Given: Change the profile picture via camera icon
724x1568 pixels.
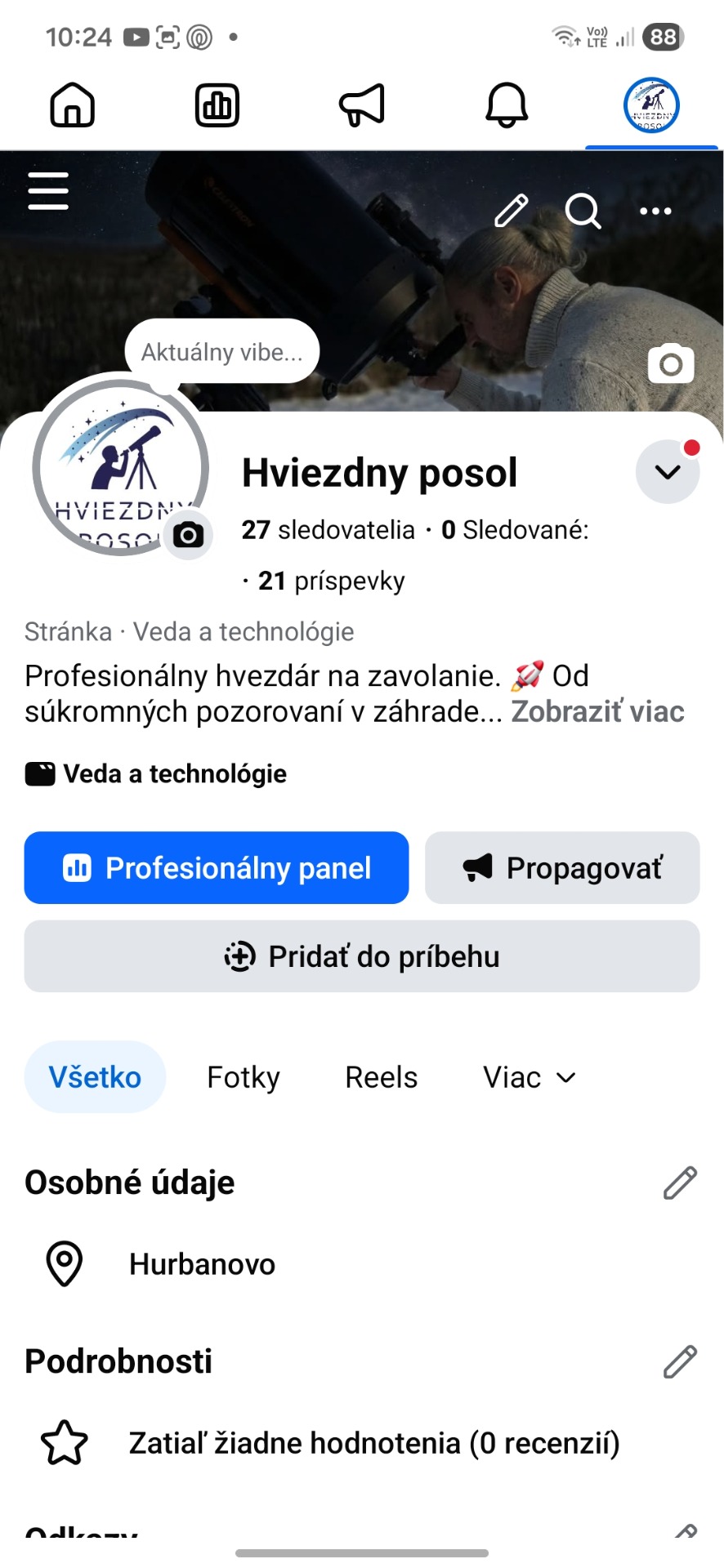Looking at the screenshot, I should pyautogui.click(x=189, y=536).
